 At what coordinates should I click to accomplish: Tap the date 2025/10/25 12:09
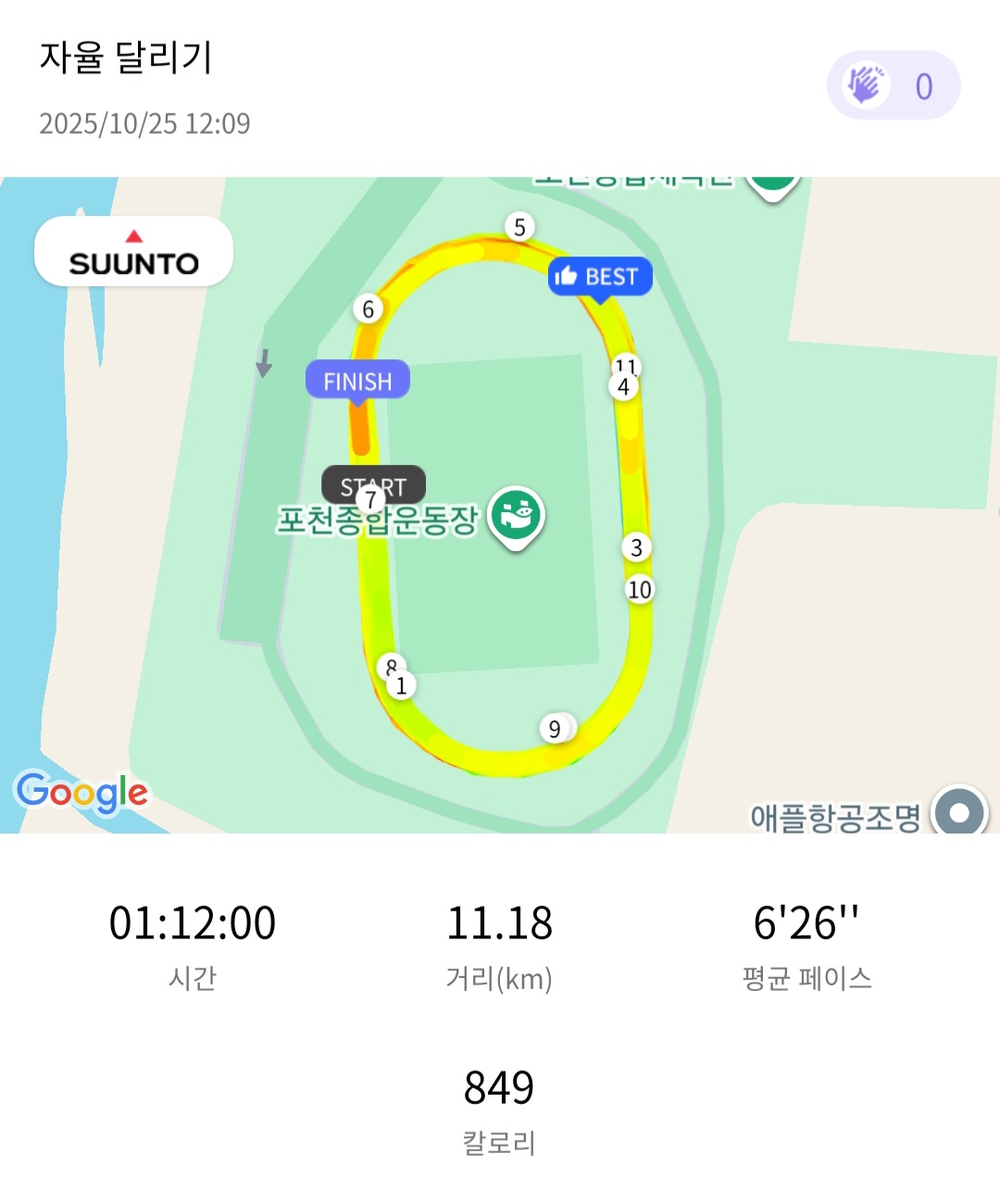pyautogui.click(x=145, y=121)
